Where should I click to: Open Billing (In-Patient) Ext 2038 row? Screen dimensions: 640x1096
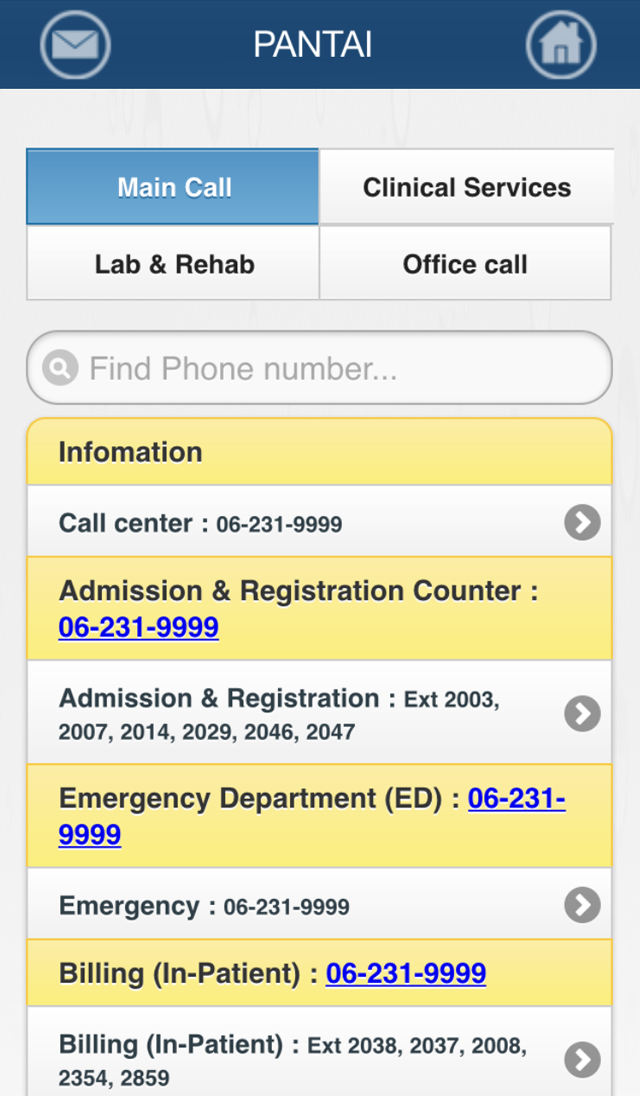(x=320, y=1059)
